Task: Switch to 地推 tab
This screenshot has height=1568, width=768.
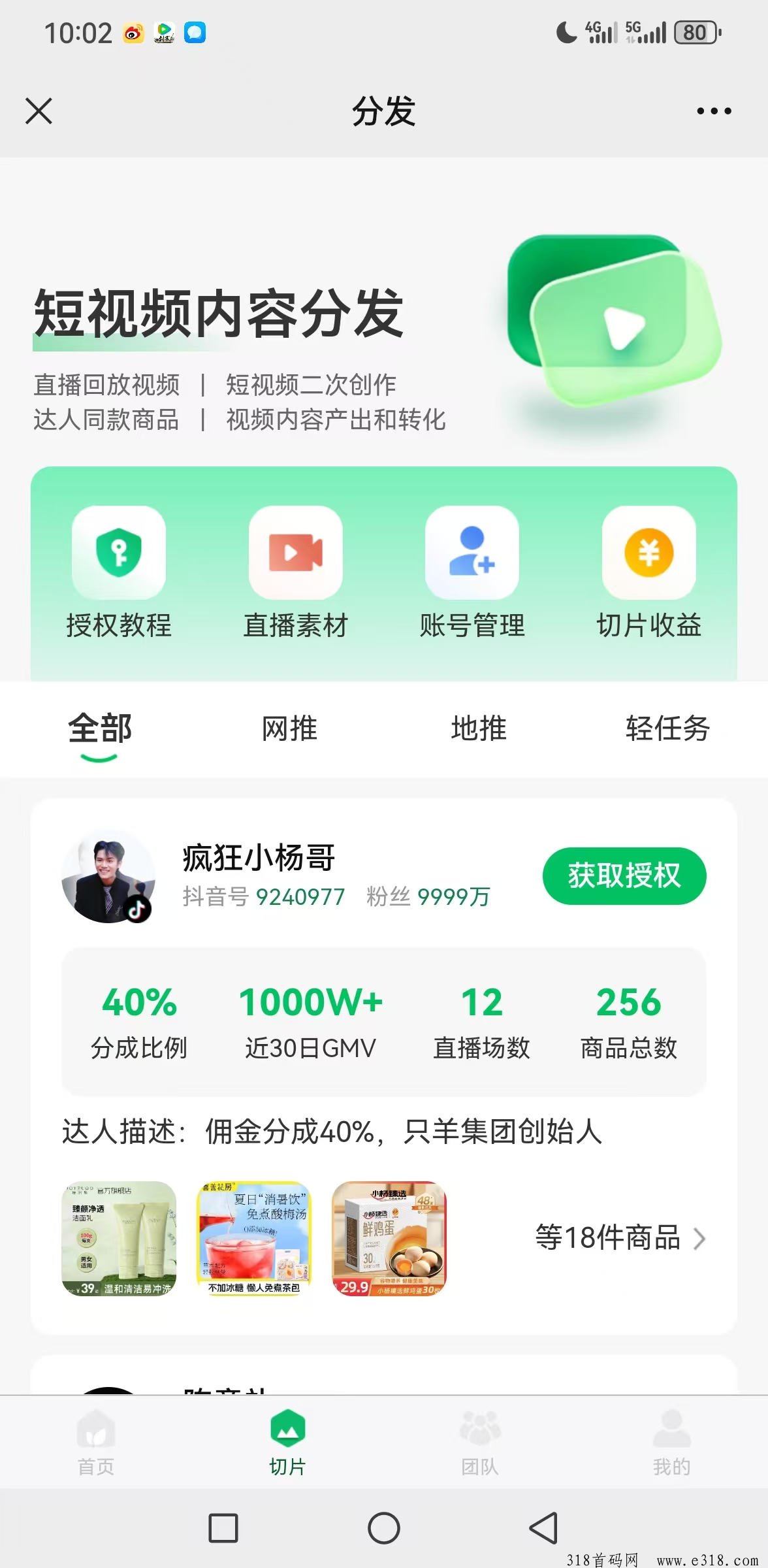Action: tap(479, 729)
